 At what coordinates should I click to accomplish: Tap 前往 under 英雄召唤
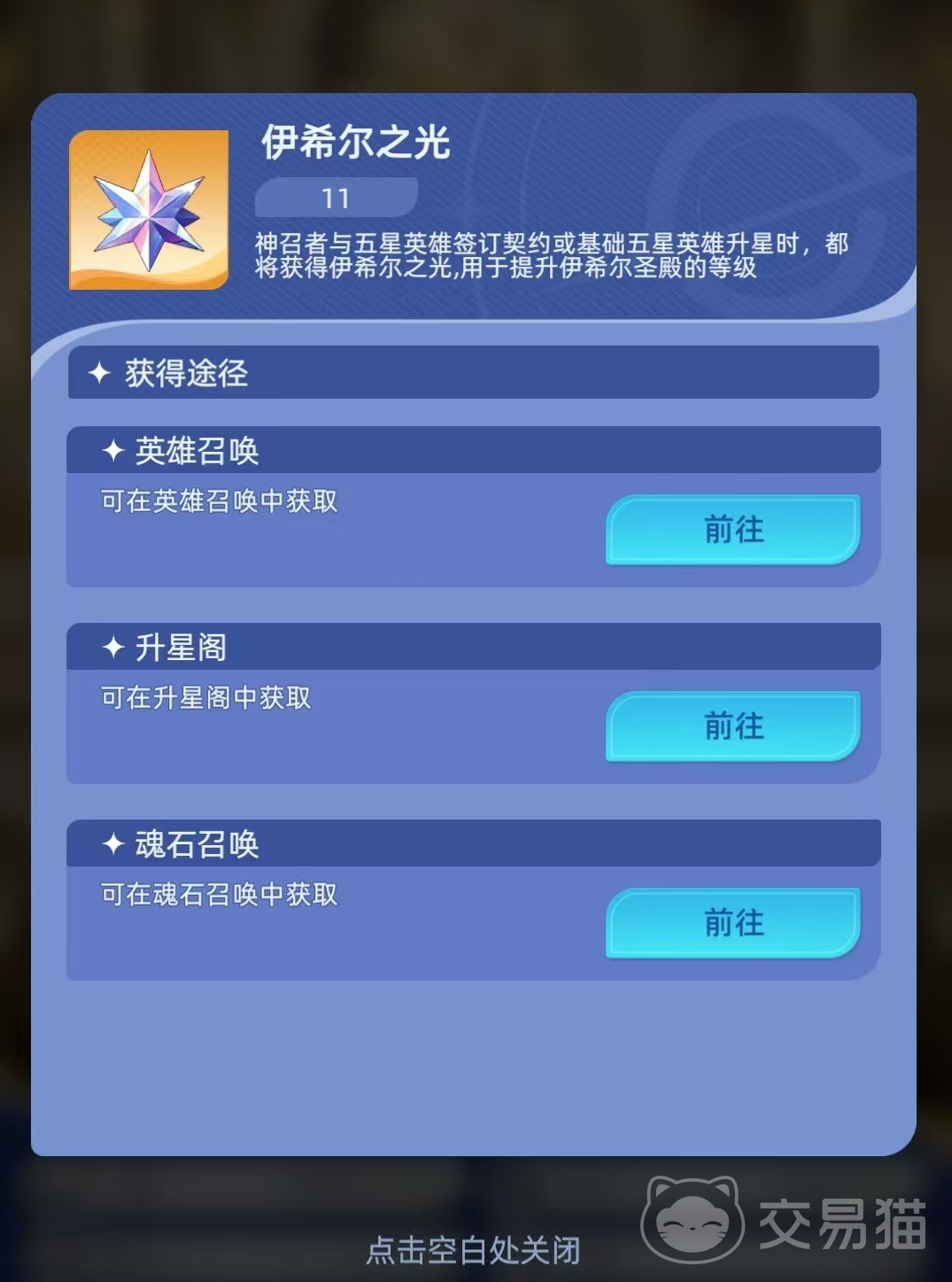[x=732, y=530]
